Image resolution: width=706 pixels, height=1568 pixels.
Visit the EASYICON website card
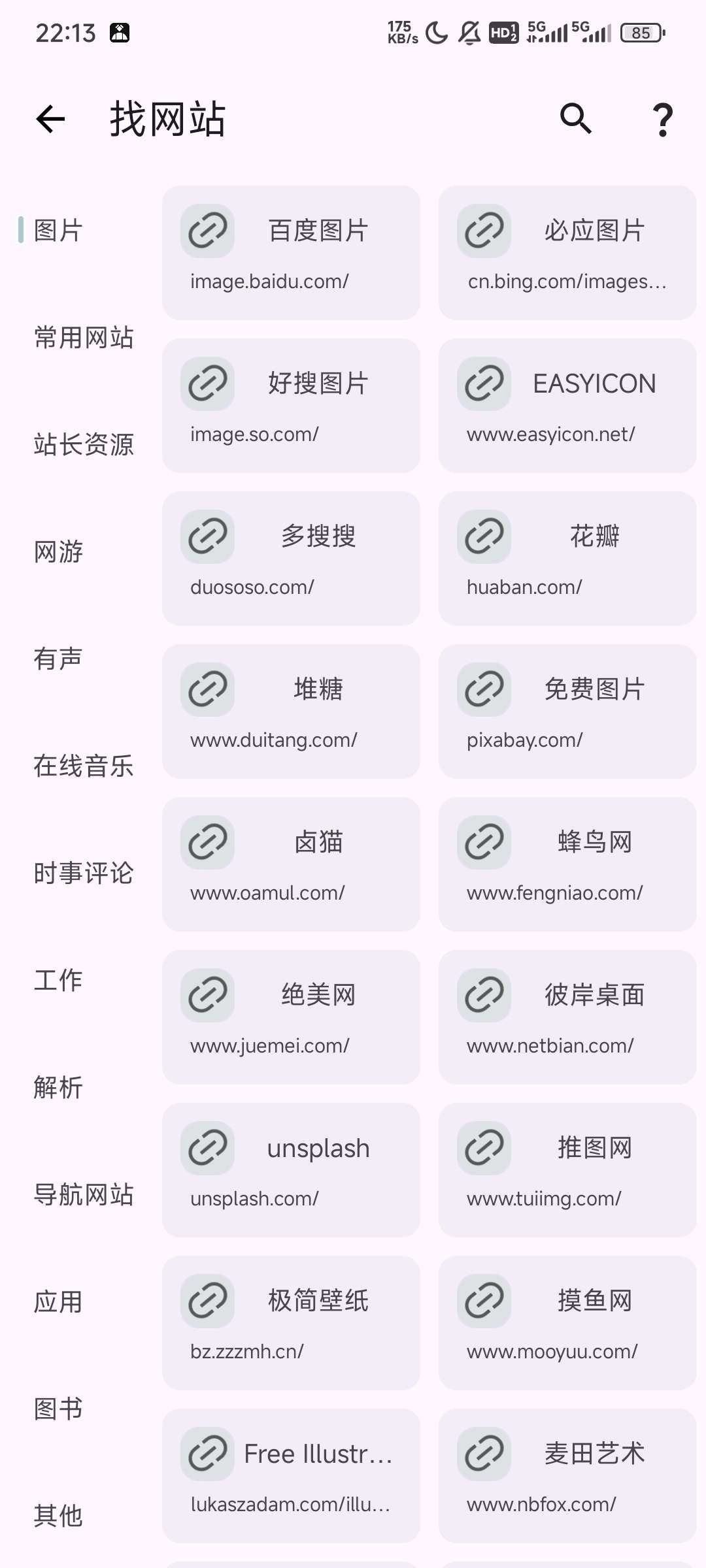[x=567, y=406]
